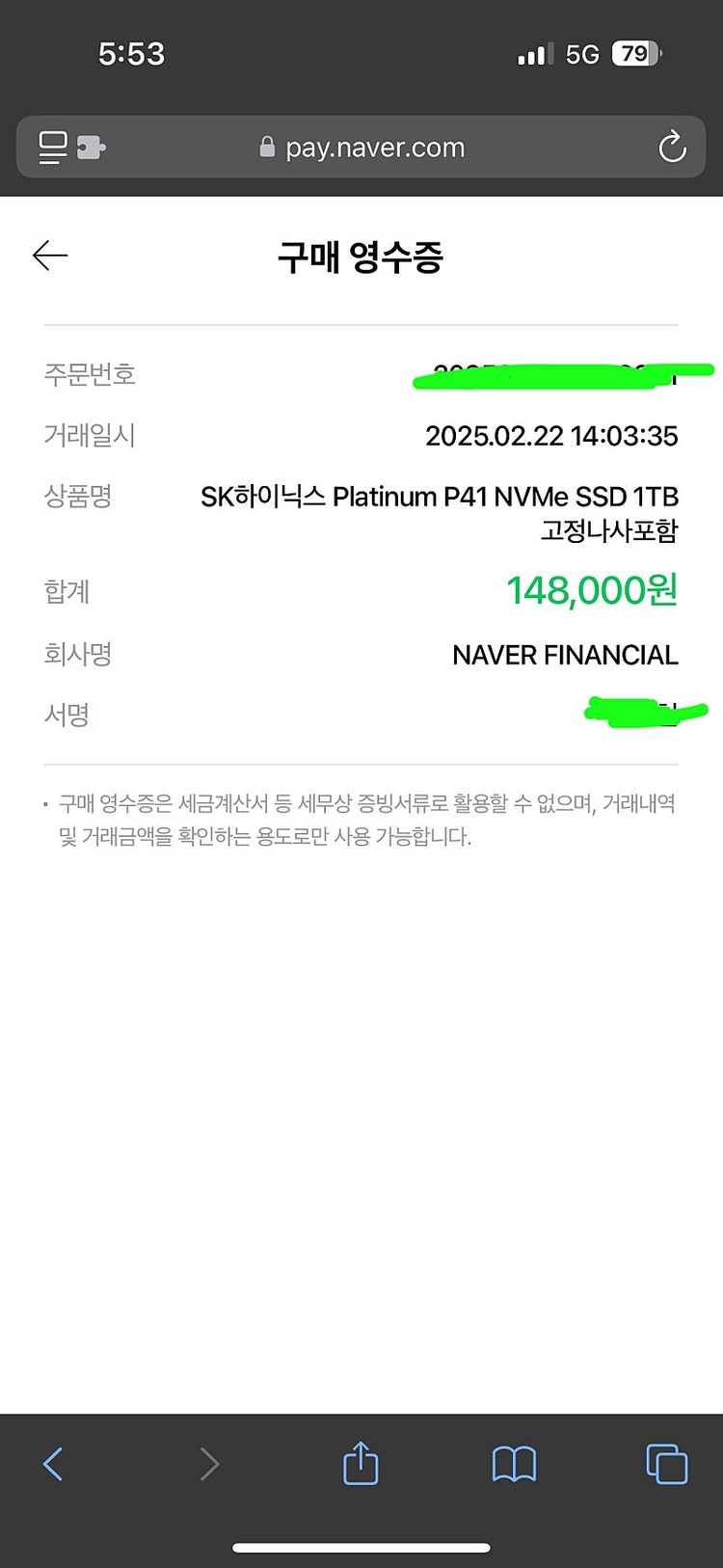Viewport: 723px width, 1568px height.
Task: Open the Safari page settings menu
Action: pos(71,148)
